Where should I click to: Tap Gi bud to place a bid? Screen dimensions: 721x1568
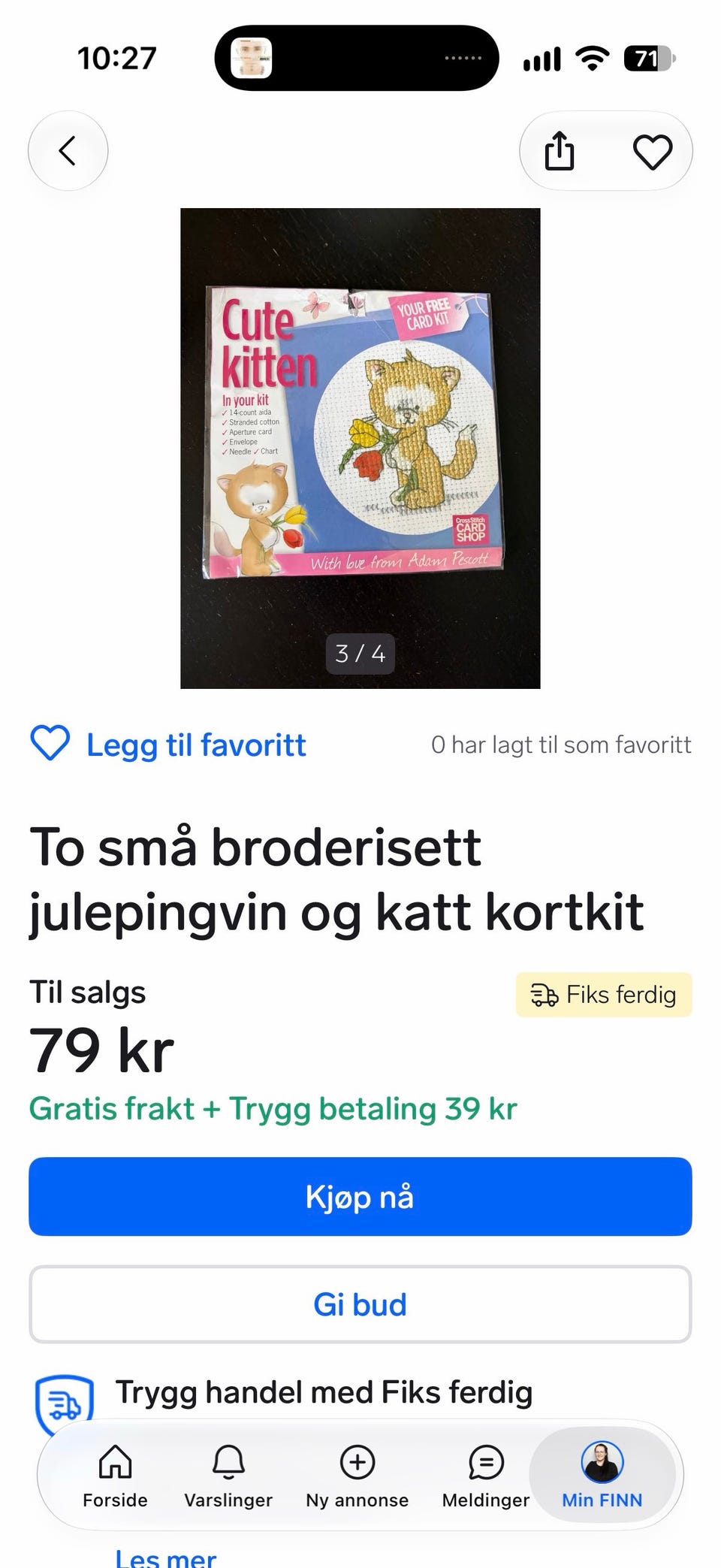point(360,1304)
